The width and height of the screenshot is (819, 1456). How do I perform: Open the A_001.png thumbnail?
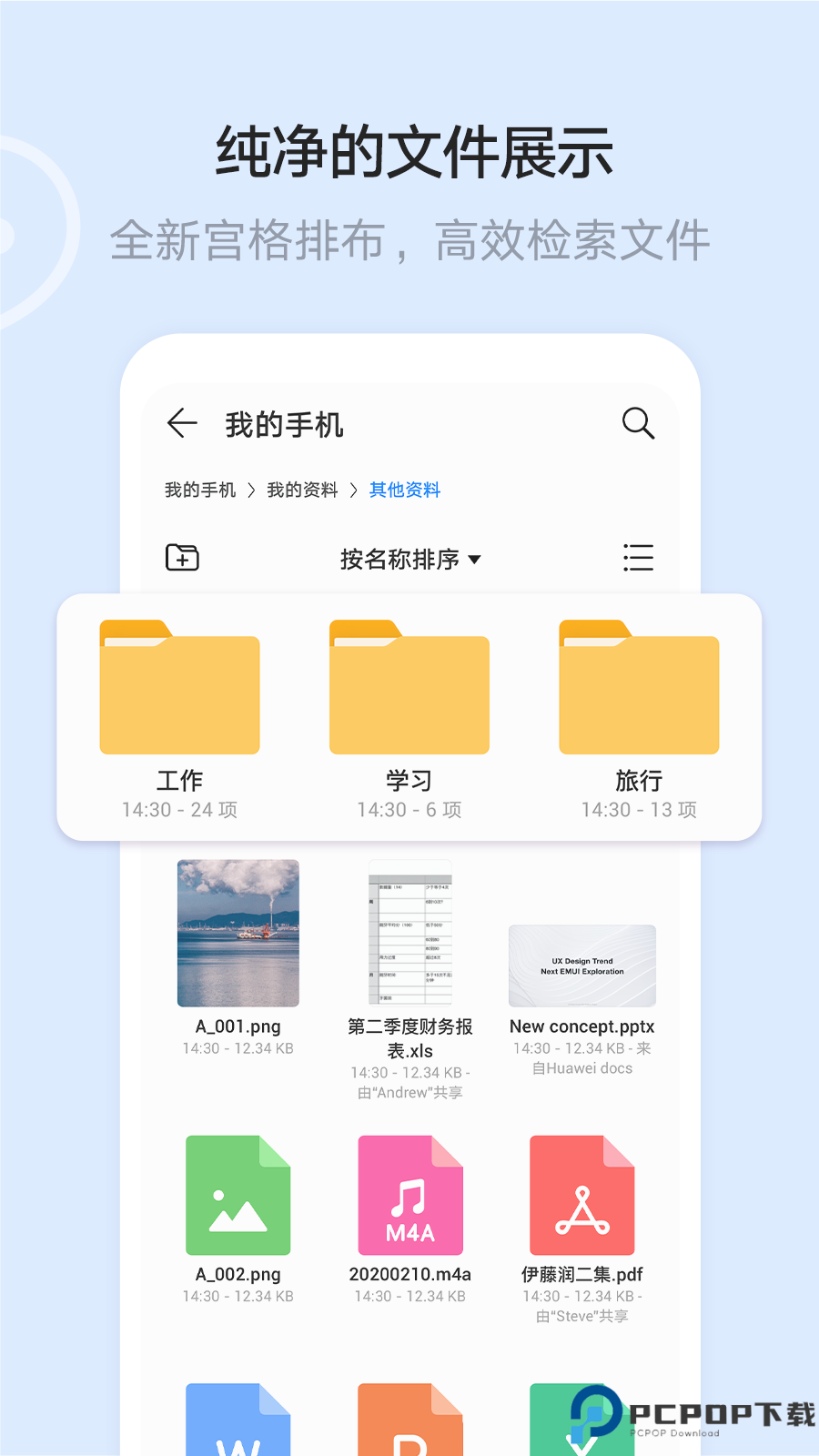238,933
